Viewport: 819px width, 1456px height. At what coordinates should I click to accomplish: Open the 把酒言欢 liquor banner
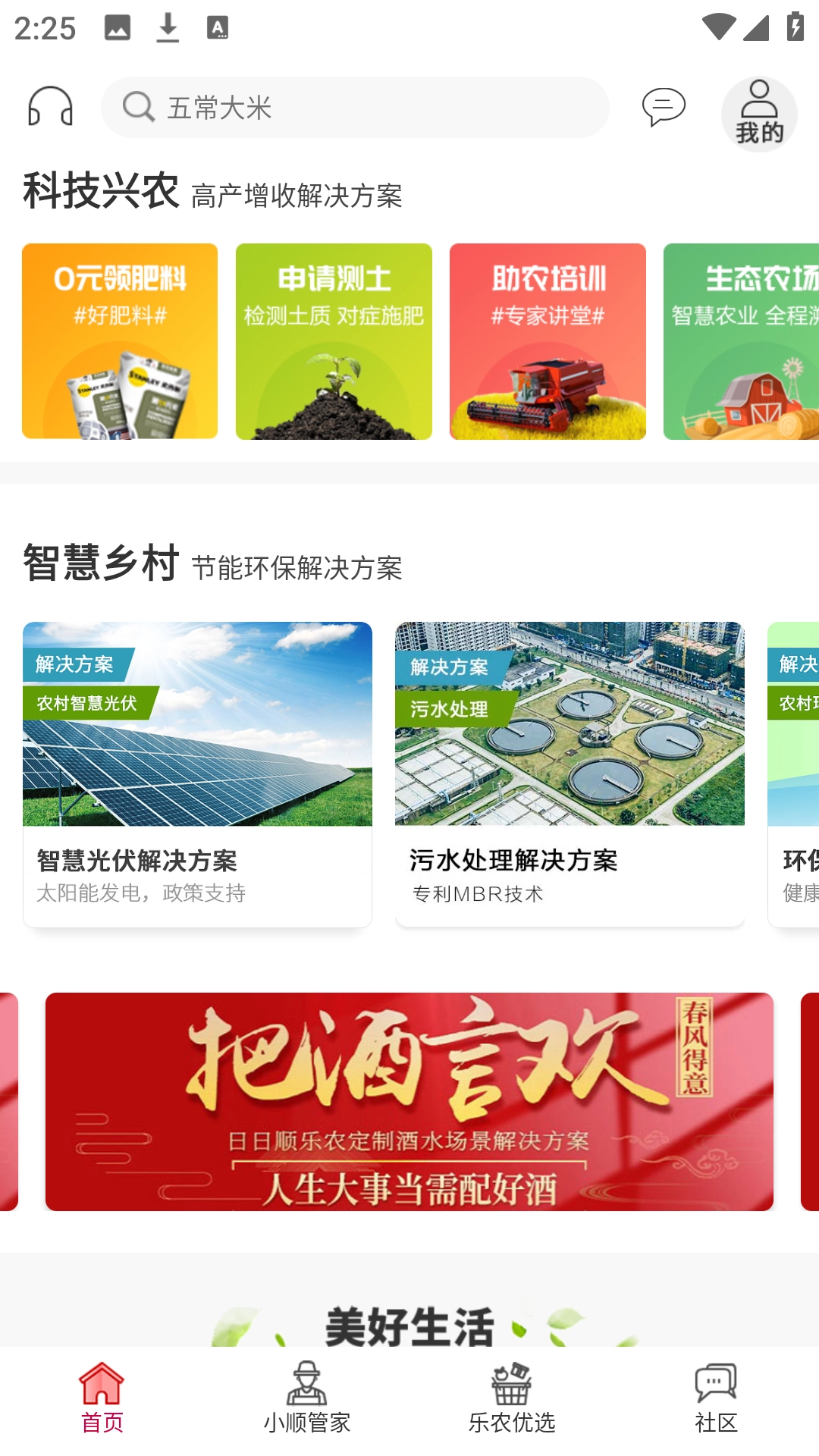pos(409,1101)
